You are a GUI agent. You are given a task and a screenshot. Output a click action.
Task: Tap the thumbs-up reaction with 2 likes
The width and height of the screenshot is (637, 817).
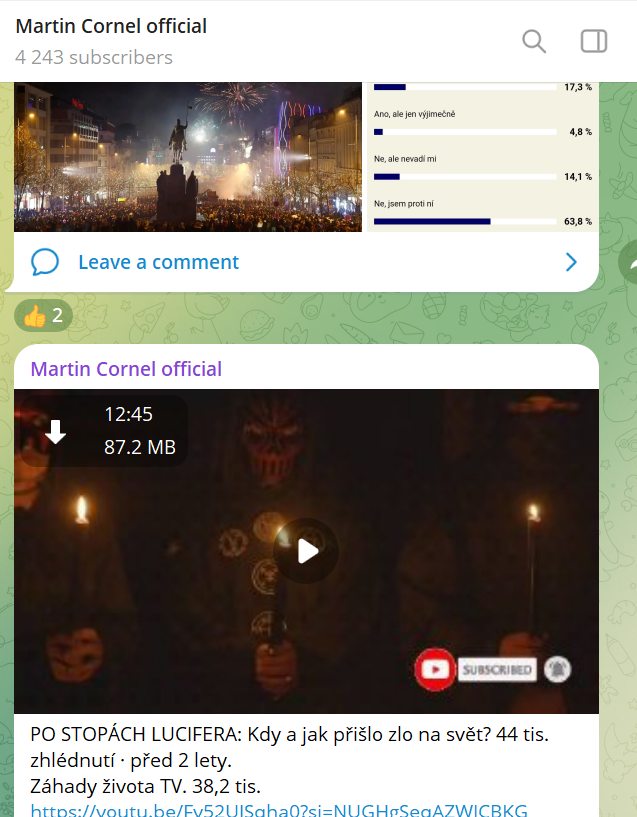(43, 316)
